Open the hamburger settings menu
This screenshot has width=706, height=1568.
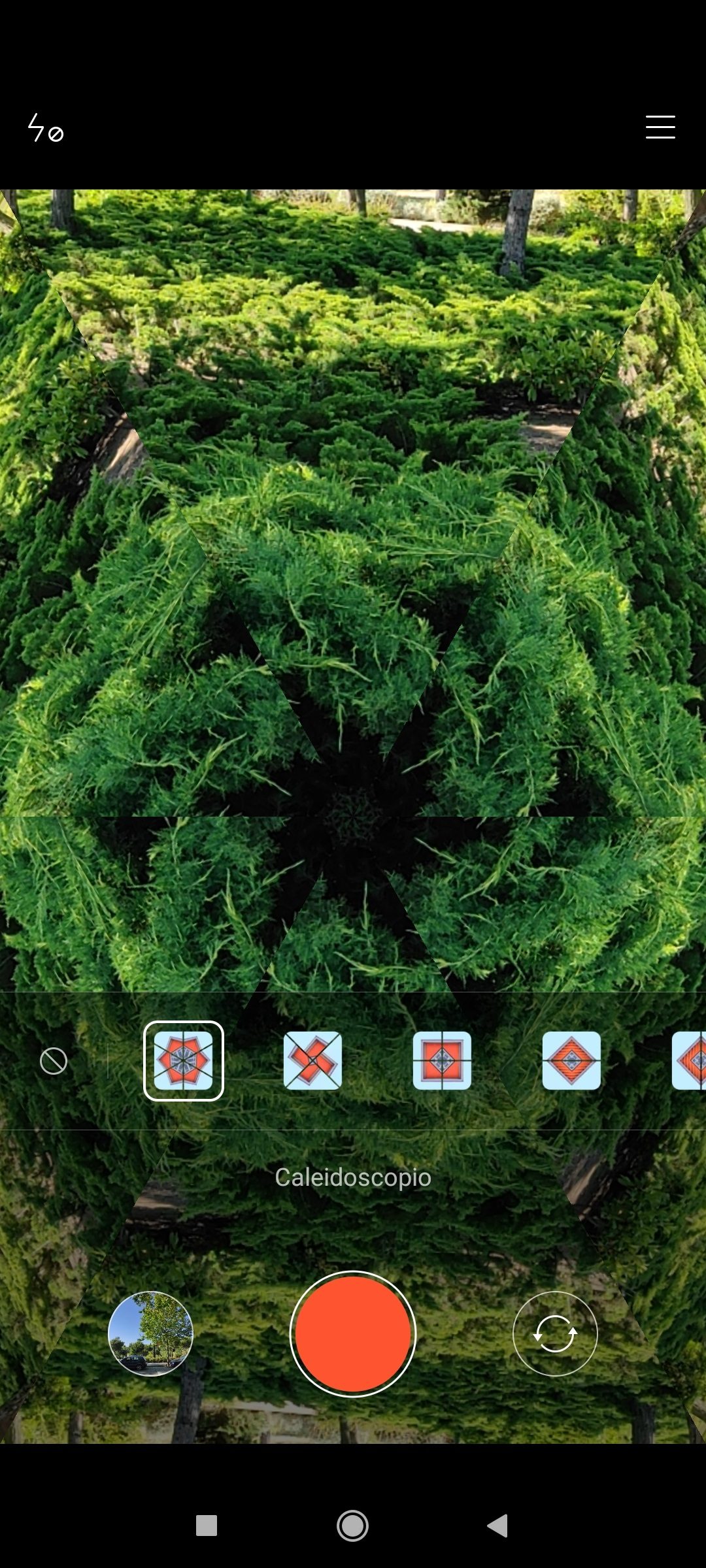[x=660, y=127]
